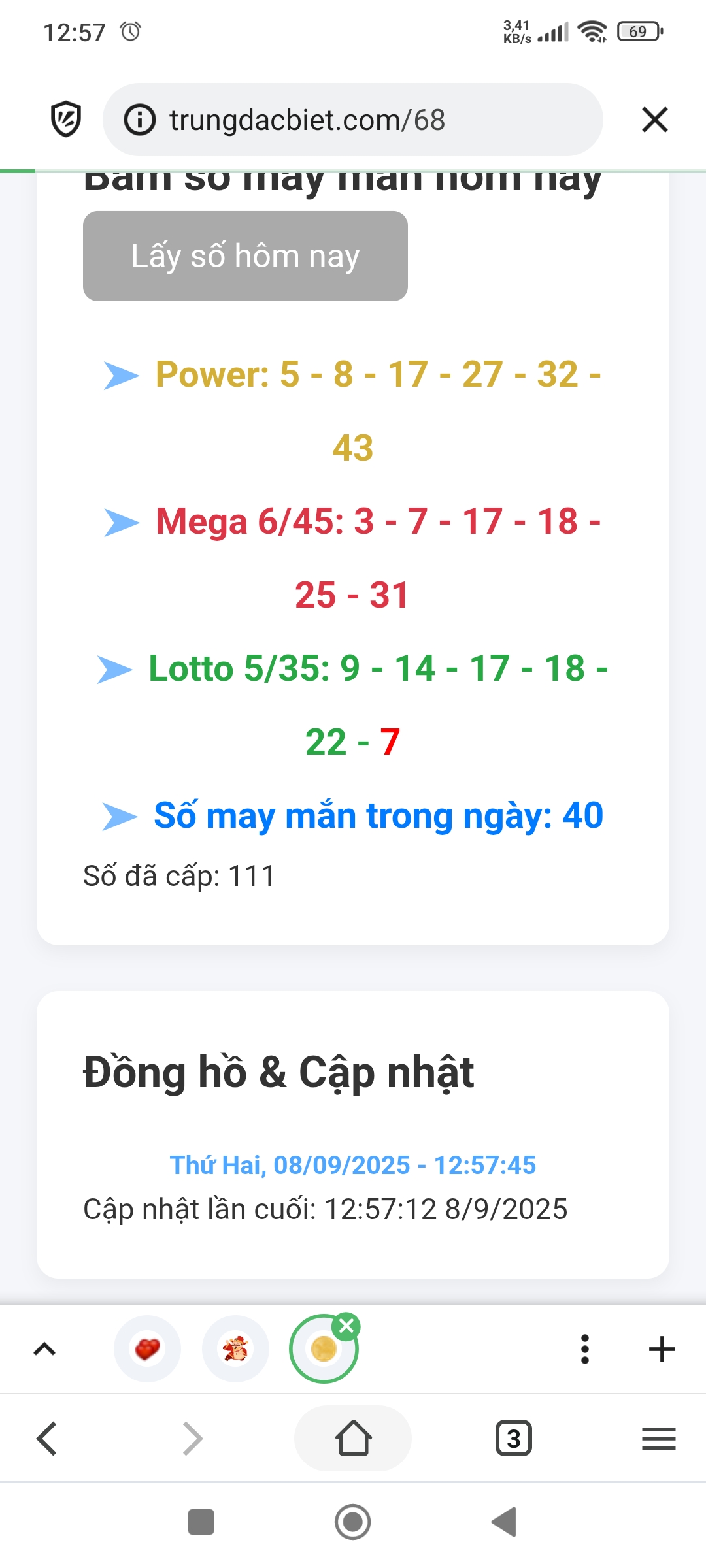Tap the system recent apps square button
The image size is (706, 1568).
tap(201, 1522)
